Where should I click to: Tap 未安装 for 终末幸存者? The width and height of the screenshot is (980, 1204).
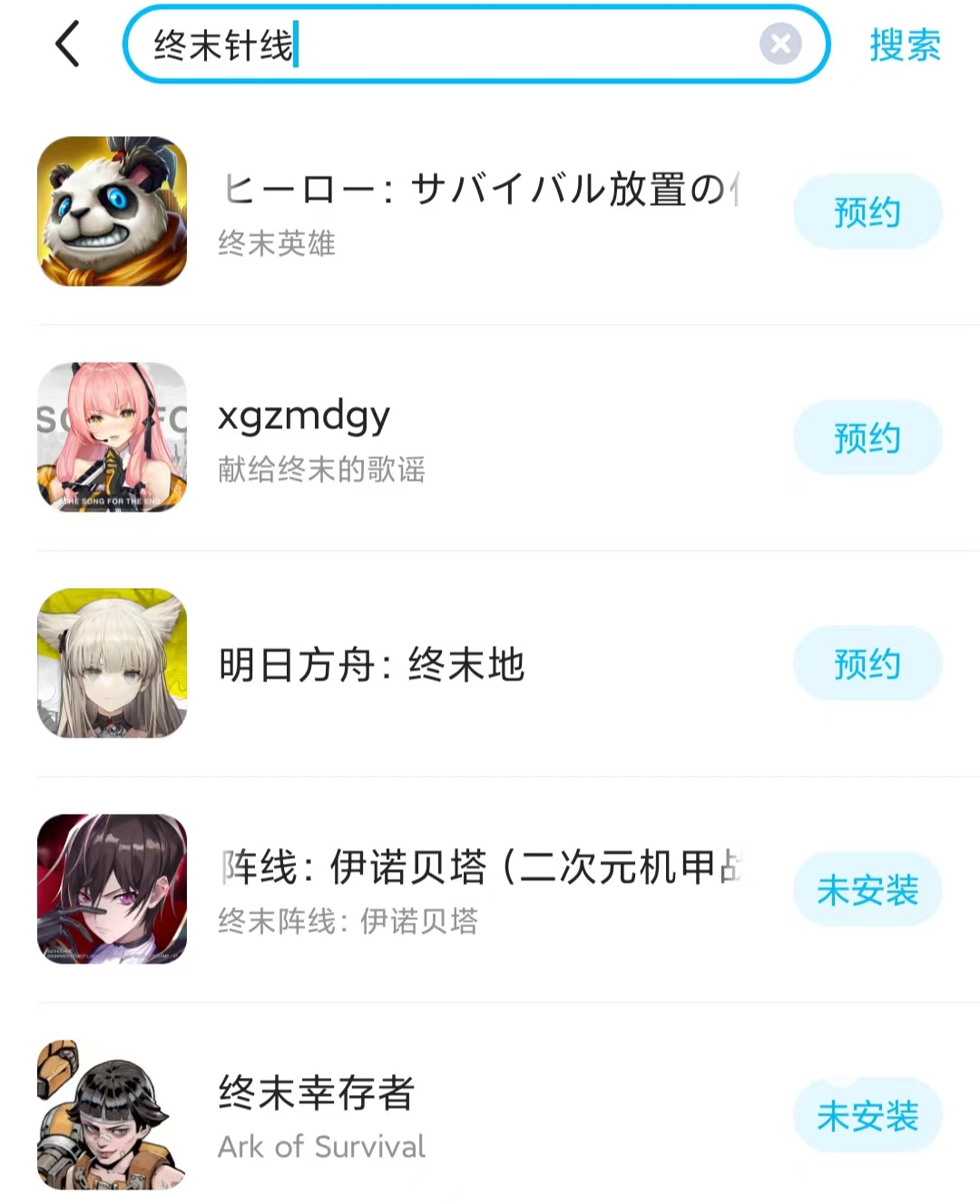(867, 1116)
